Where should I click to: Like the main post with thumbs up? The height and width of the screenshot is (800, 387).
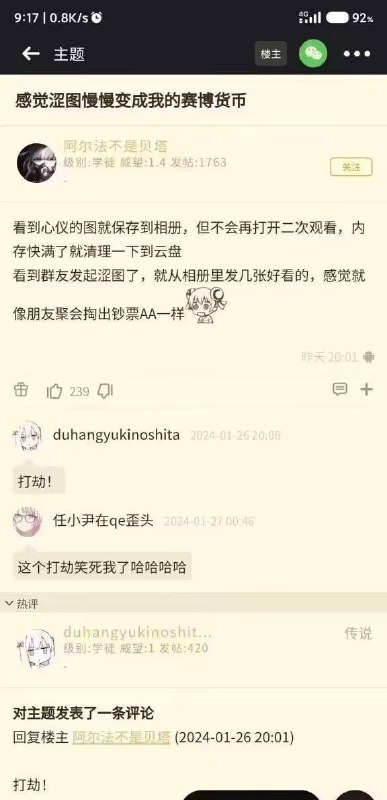[x=55, y=391]
